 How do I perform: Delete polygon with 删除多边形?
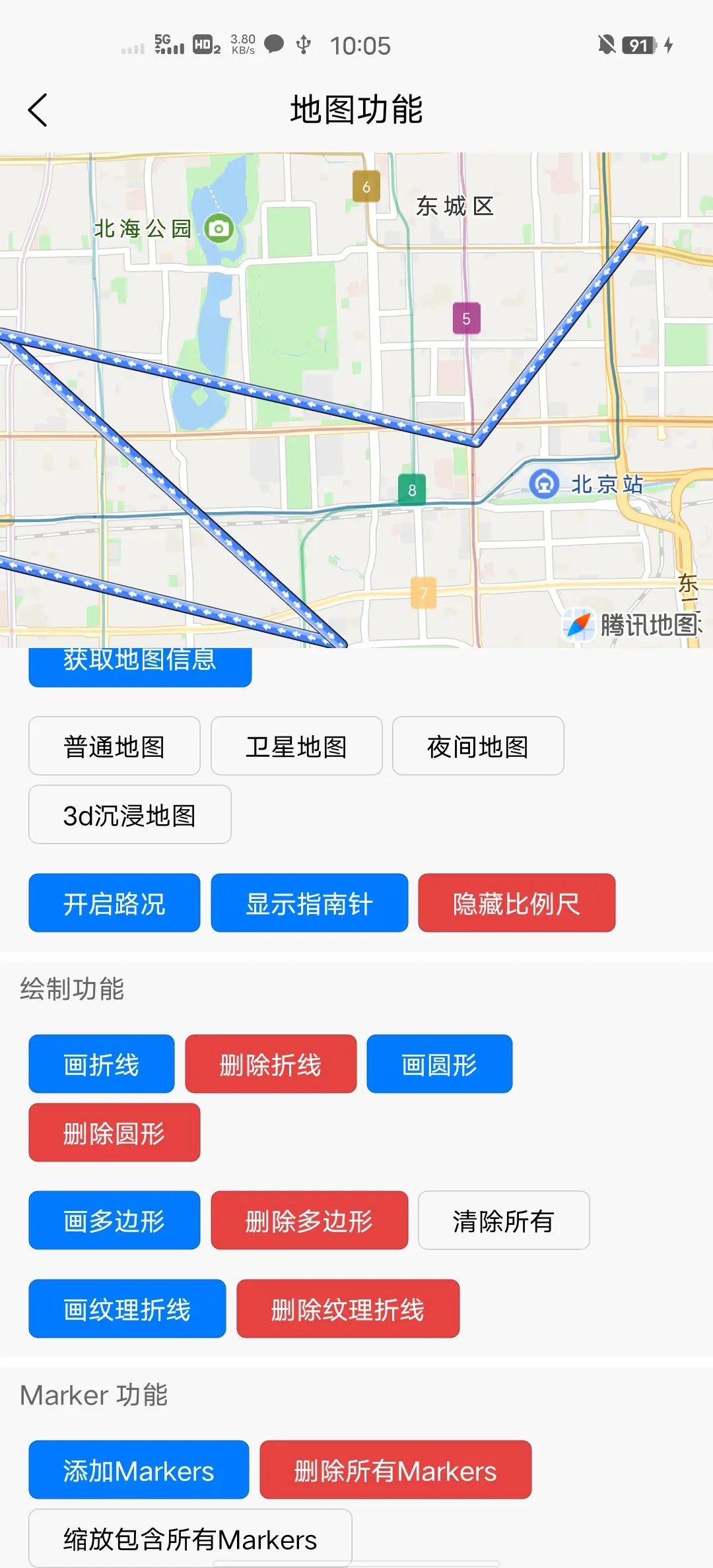tap(310, 1220)
